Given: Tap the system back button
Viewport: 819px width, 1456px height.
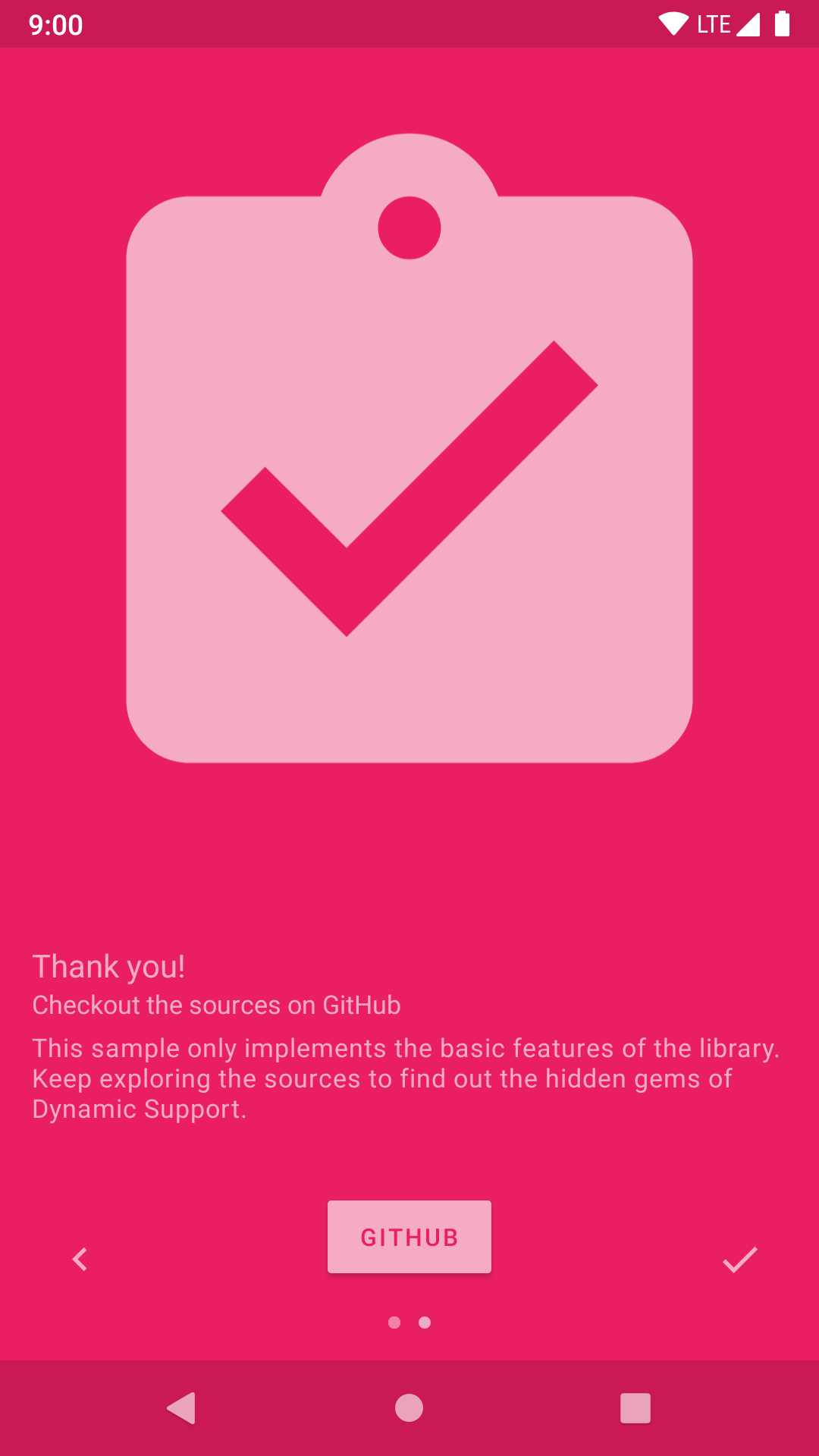Looking at the screenshot, I should (181, 1408).
